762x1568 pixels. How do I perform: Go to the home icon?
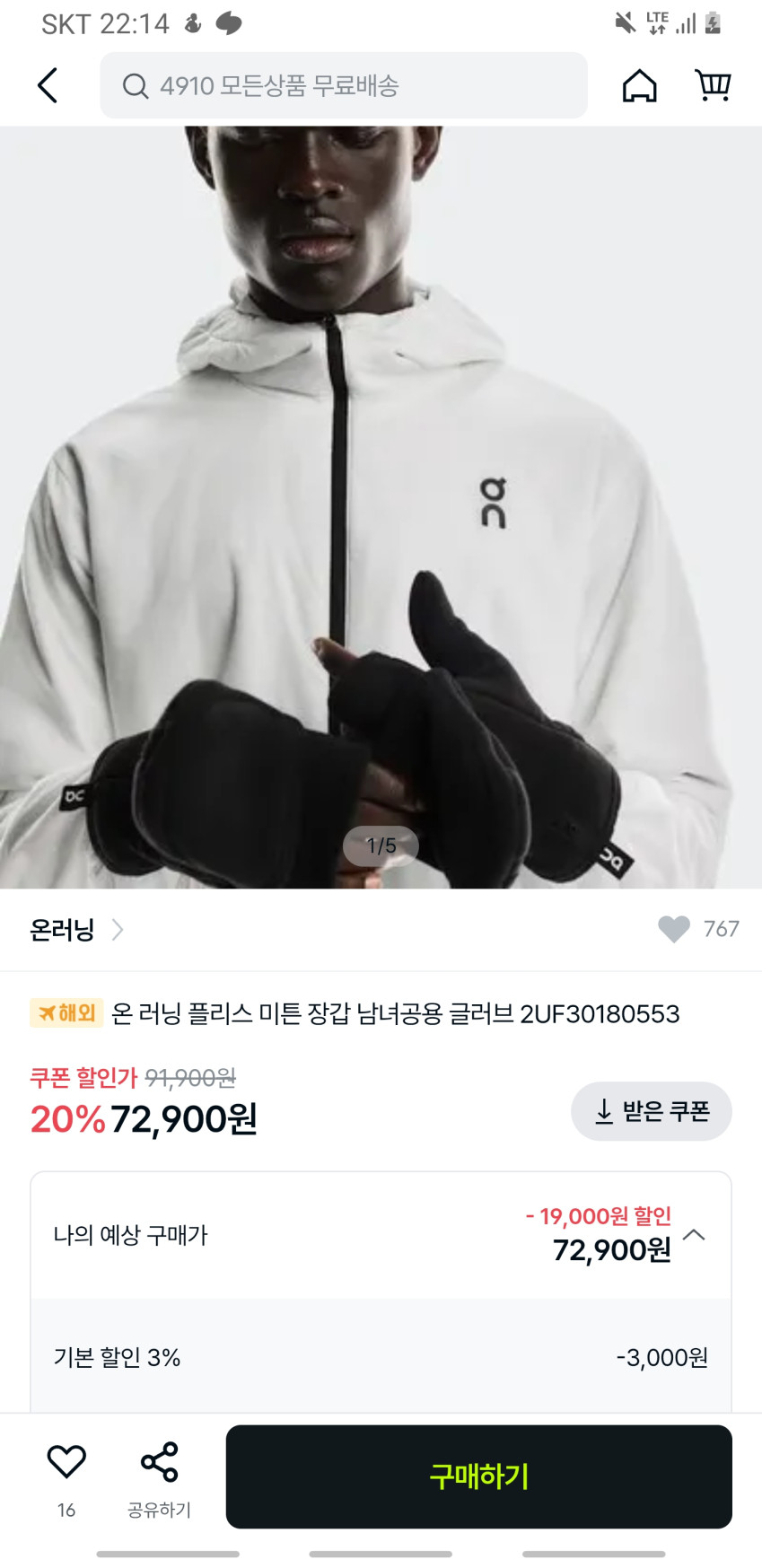pyautogui.click(x=639, y=86)
